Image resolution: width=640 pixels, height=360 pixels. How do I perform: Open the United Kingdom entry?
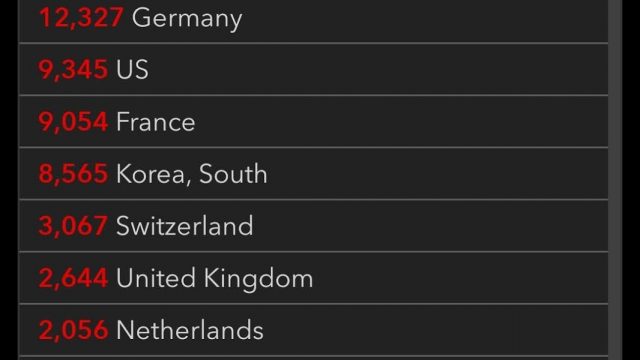[x=313, y=278]
